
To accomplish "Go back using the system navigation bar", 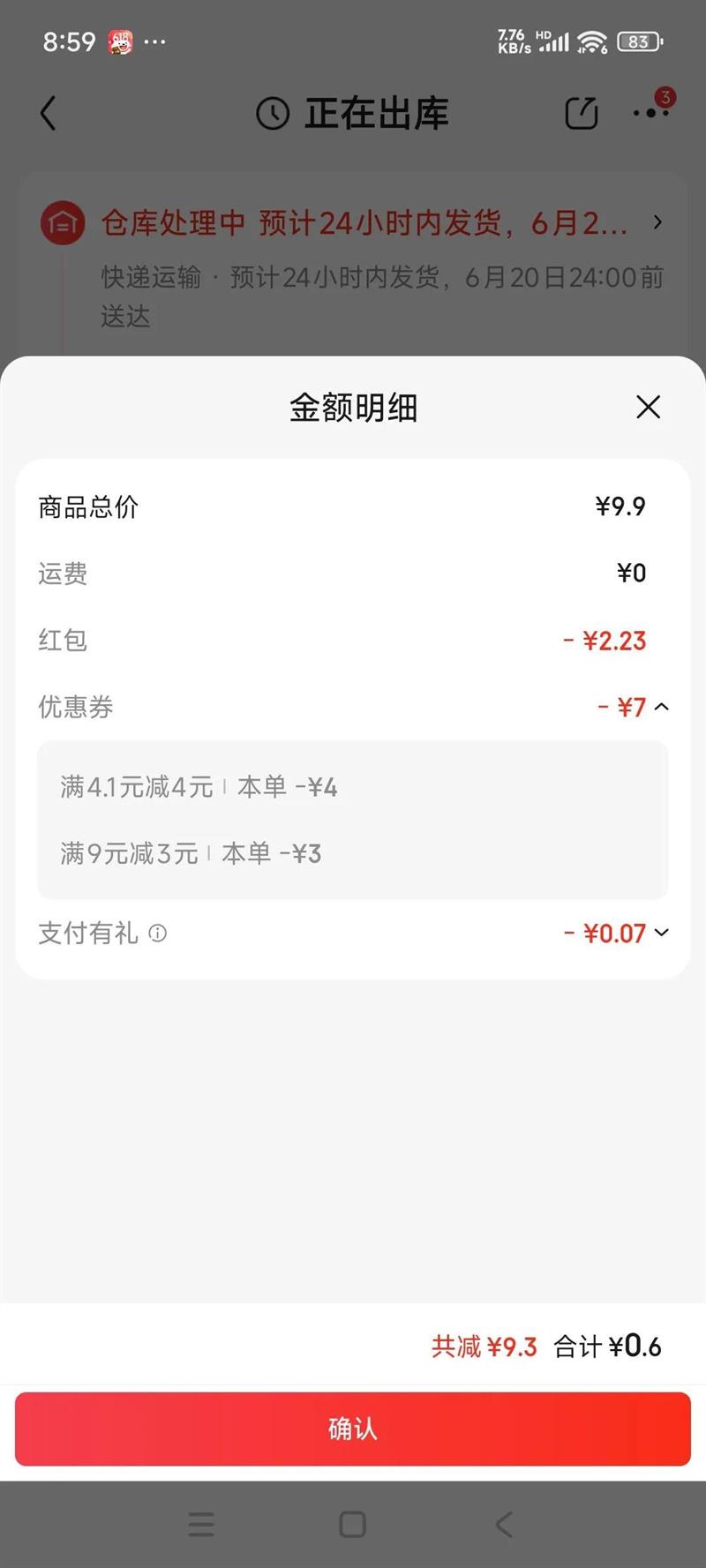I will (504, 1524).
